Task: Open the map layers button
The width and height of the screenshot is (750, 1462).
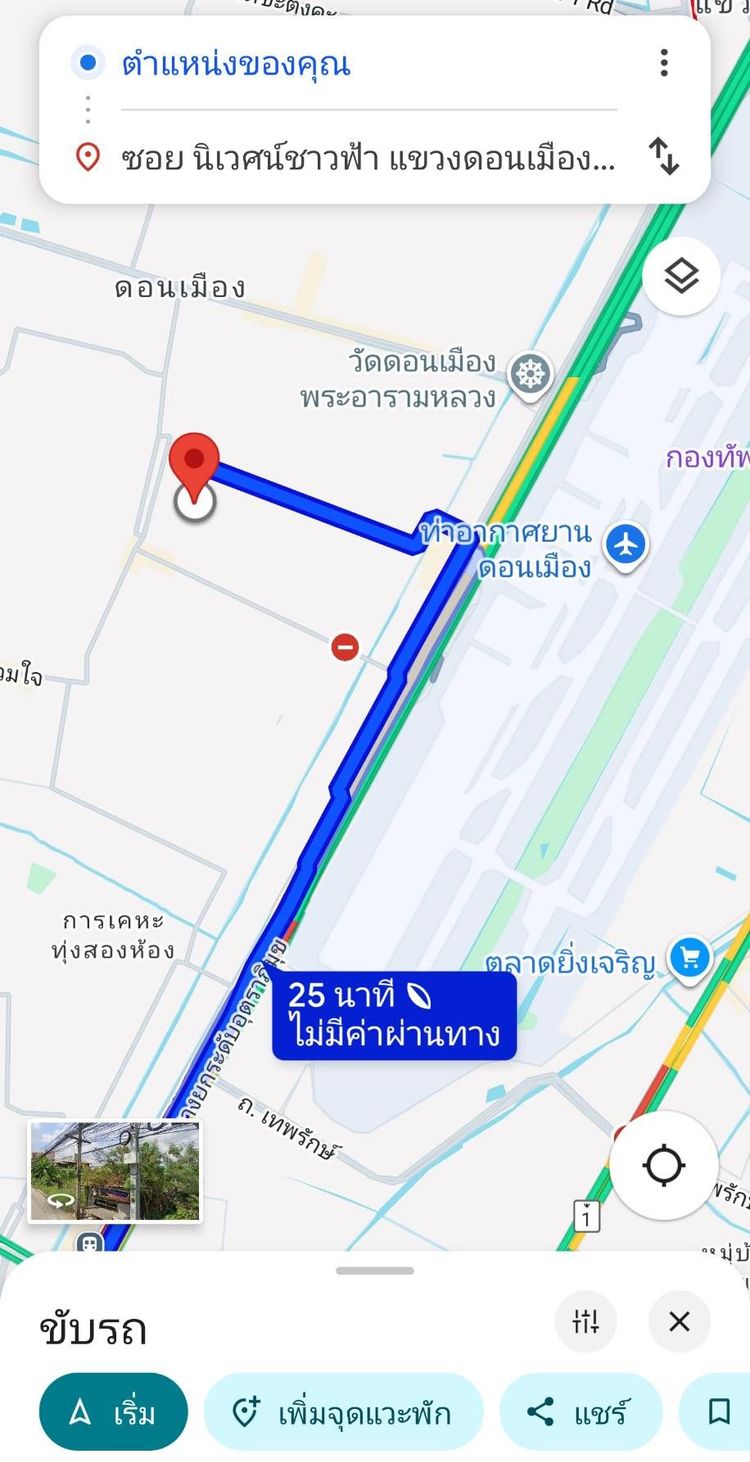Action: point(681,276)
